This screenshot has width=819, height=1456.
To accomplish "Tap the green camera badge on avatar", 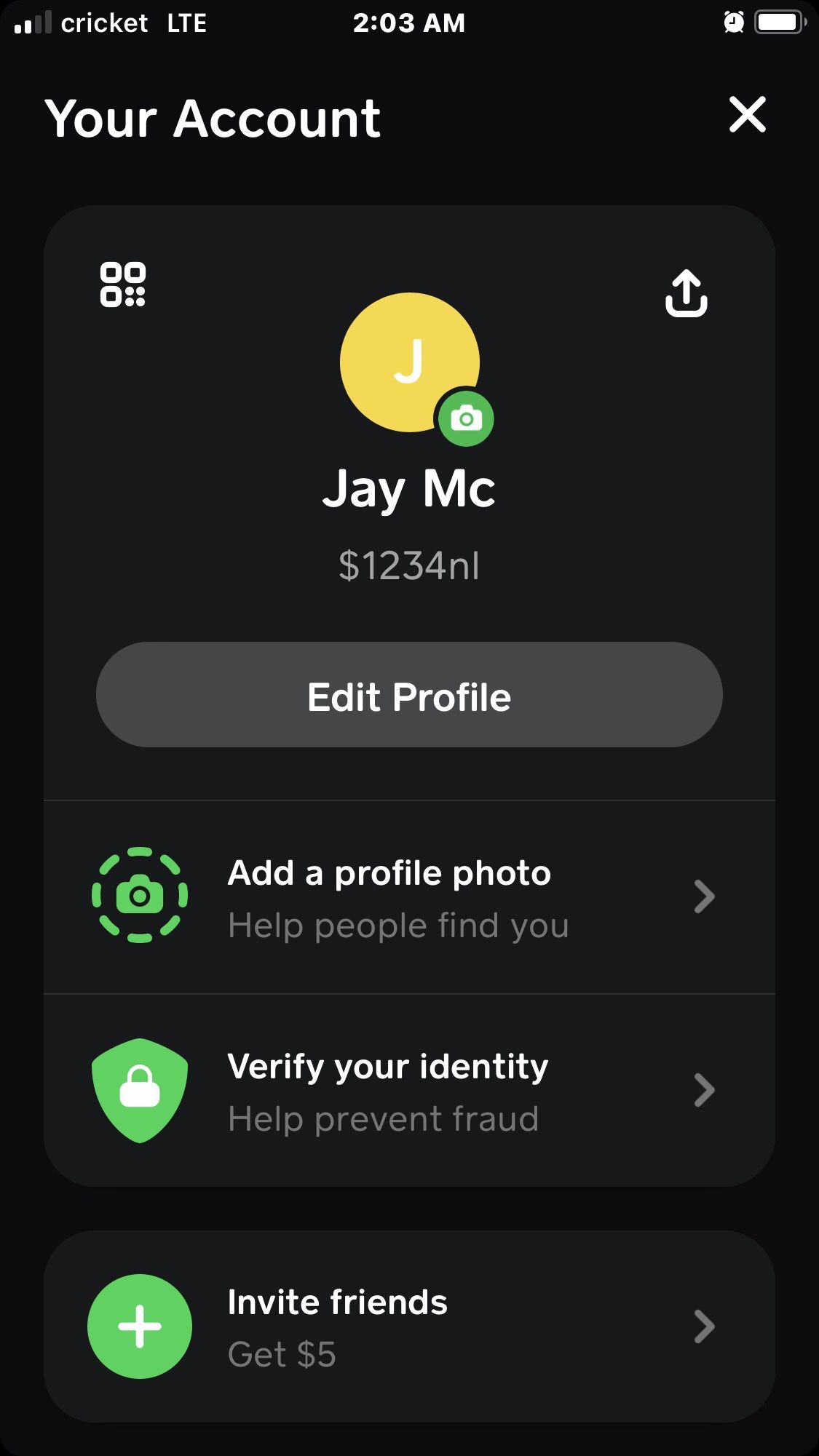I will tap(466, 418).
